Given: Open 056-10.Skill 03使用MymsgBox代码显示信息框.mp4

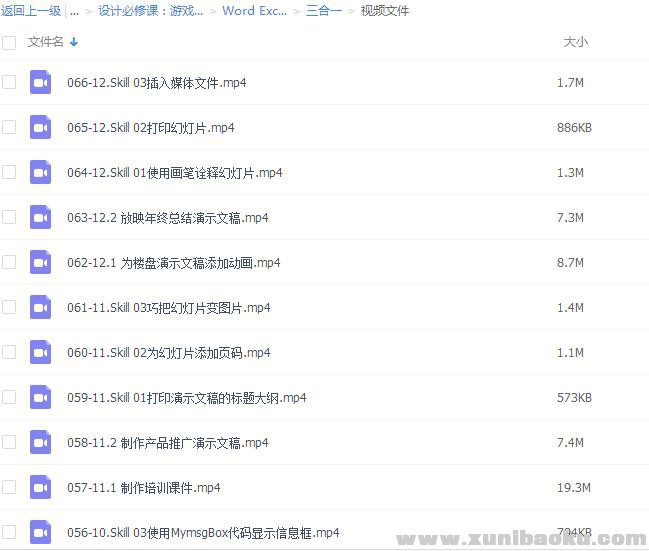Looking at the screenshot, I should (x=203, y=533).
